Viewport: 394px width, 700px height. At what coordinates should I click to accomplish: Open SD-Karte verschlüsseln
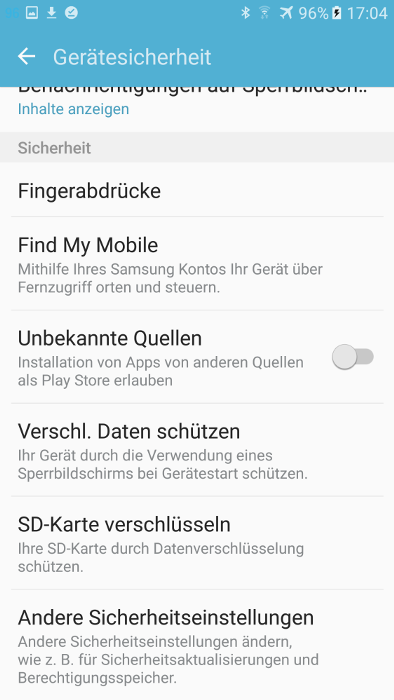(x=197, y=543)
